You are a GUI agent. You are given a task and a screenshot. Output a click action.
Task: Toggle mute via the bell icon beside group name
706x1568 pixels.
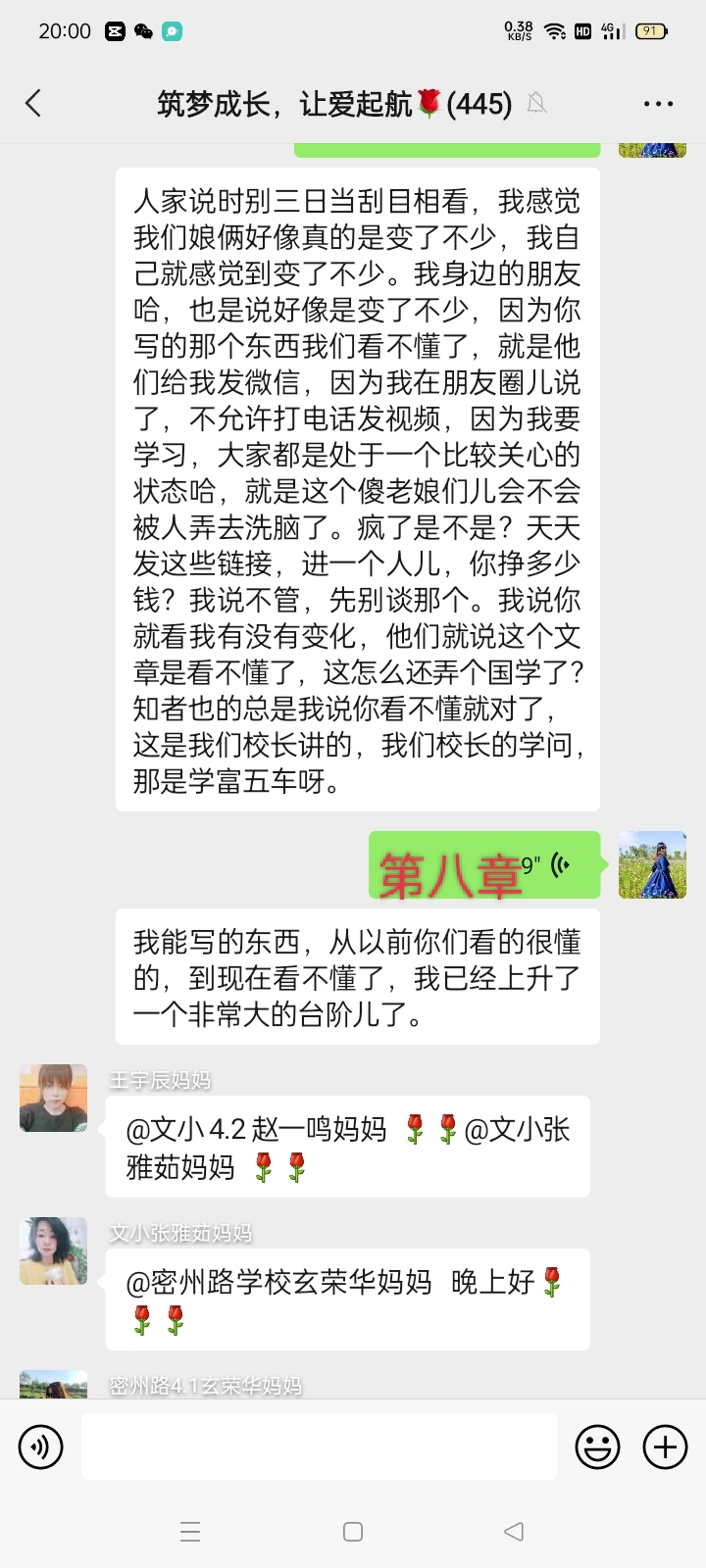pyautogui.click(x=539, y=102)
